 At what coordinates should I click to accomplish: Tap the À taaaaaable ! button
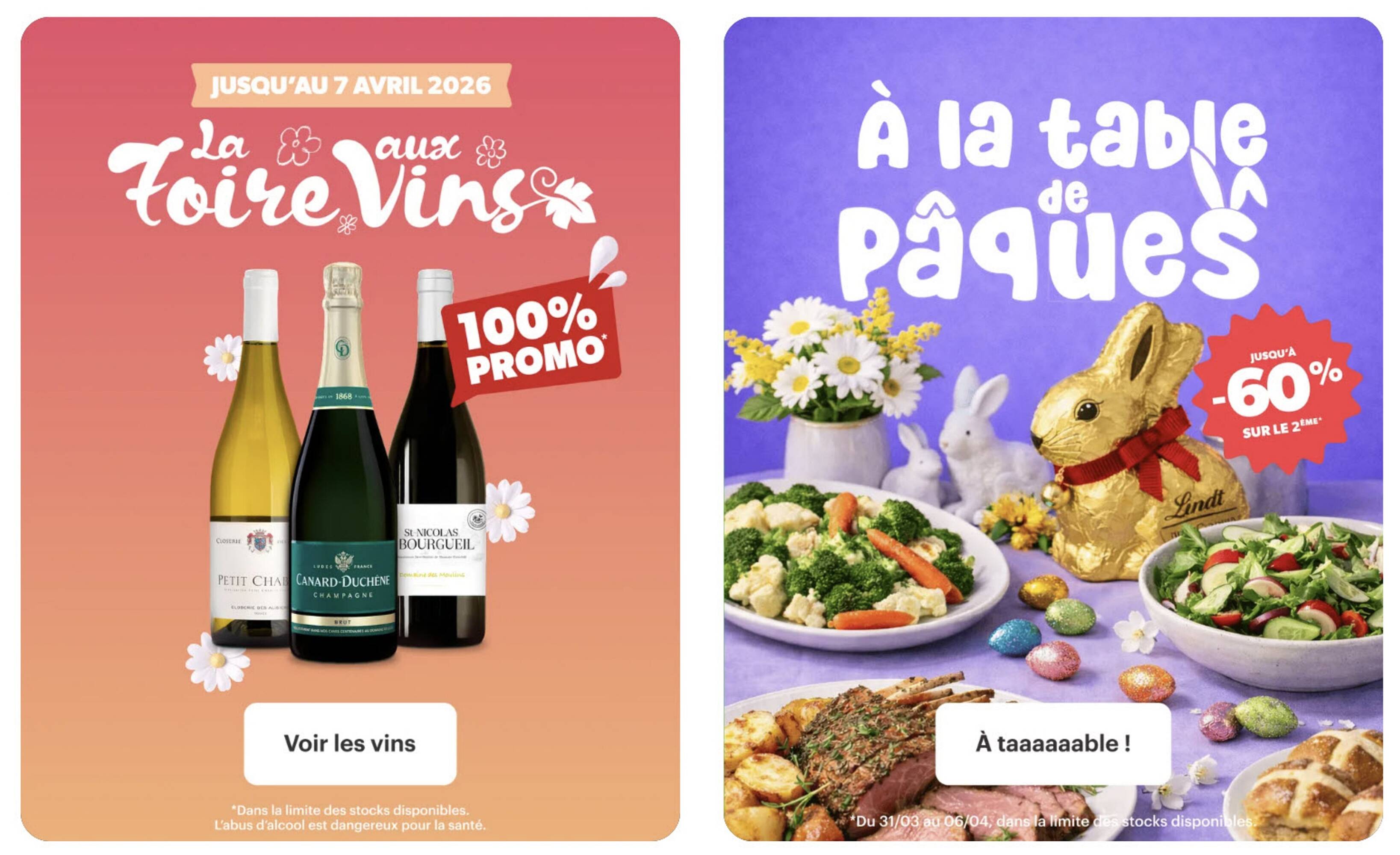pyautogui.click(x=1053, y=743)
